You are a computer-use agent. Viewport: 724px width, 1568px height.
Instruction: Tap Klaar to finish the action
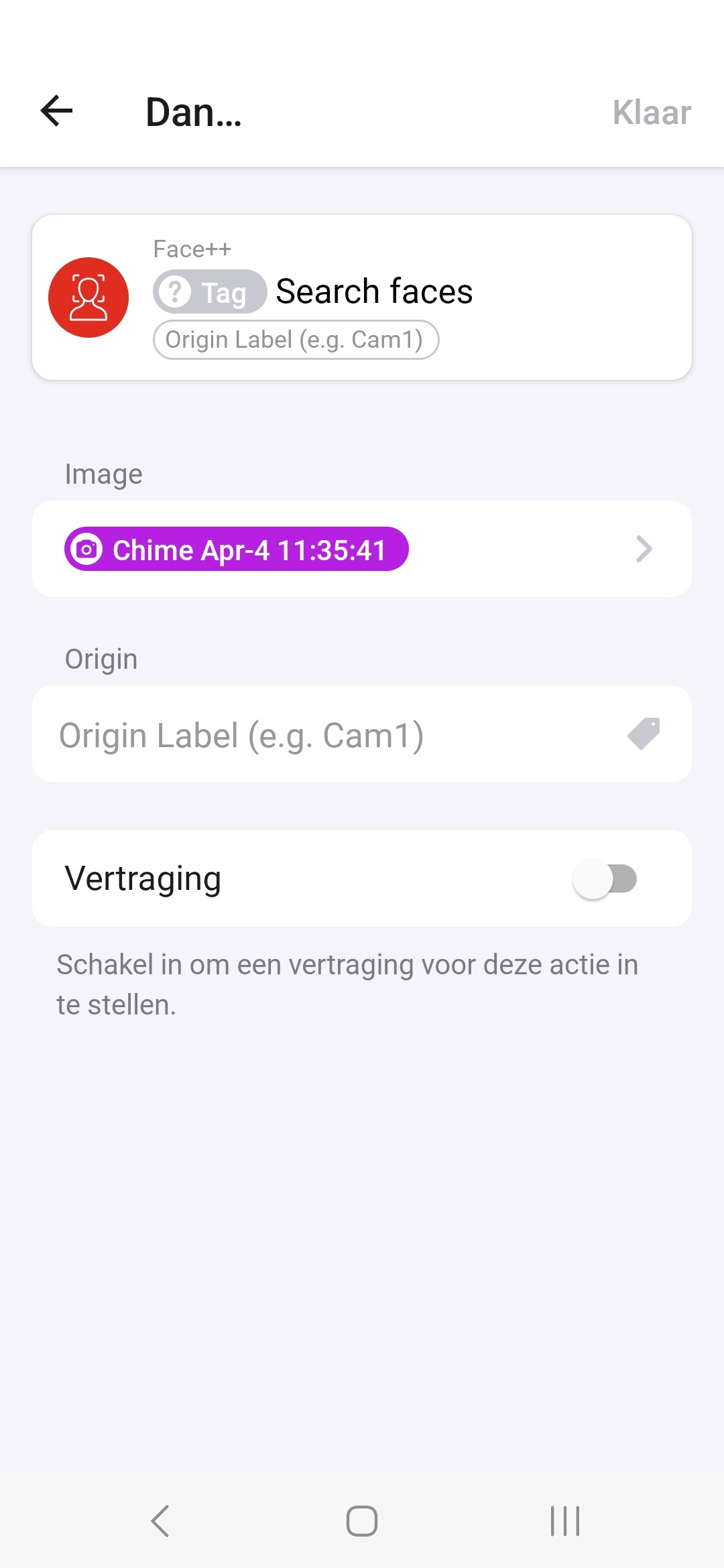click(651, 113)
